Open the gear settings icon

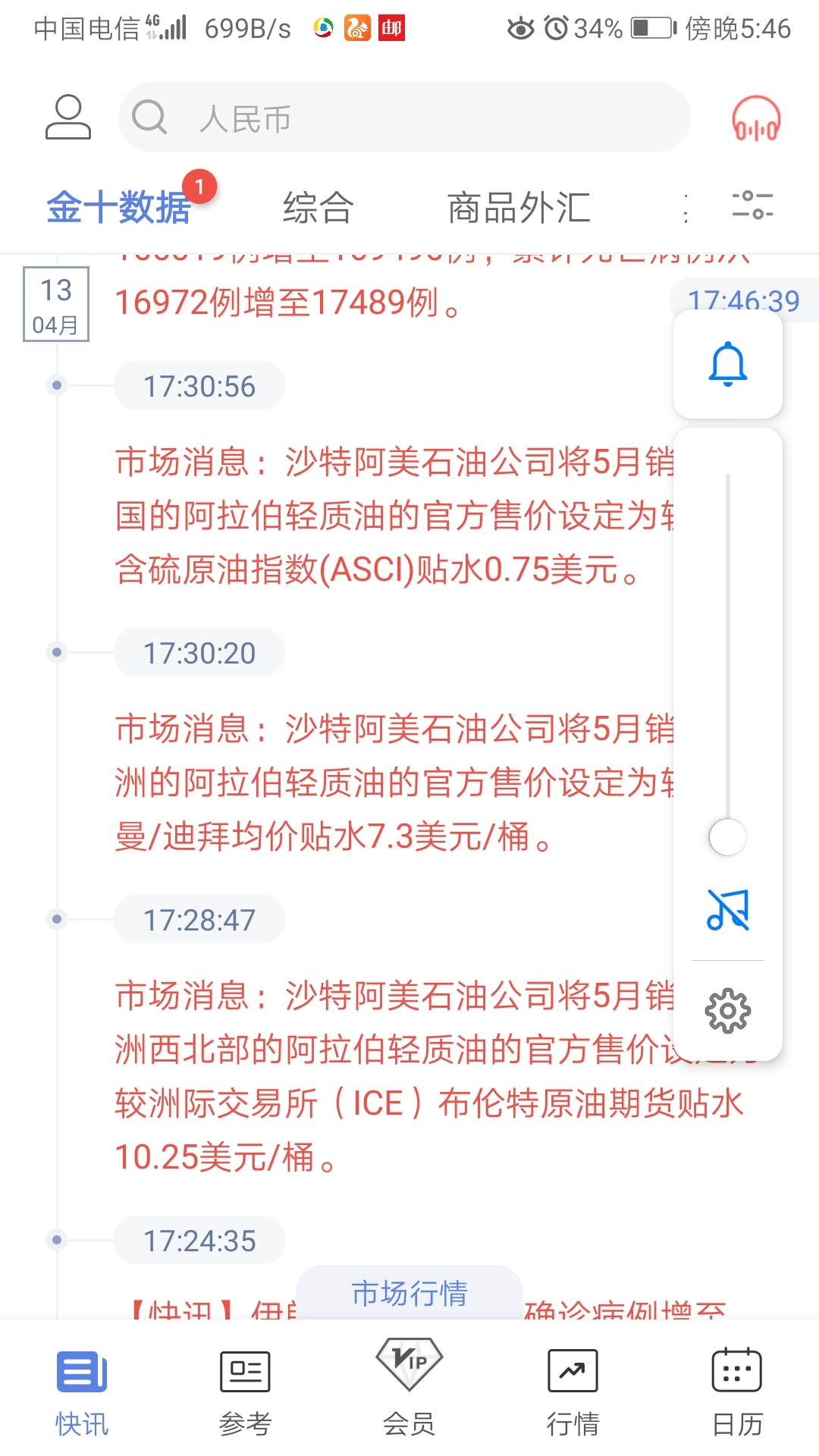727,1010
